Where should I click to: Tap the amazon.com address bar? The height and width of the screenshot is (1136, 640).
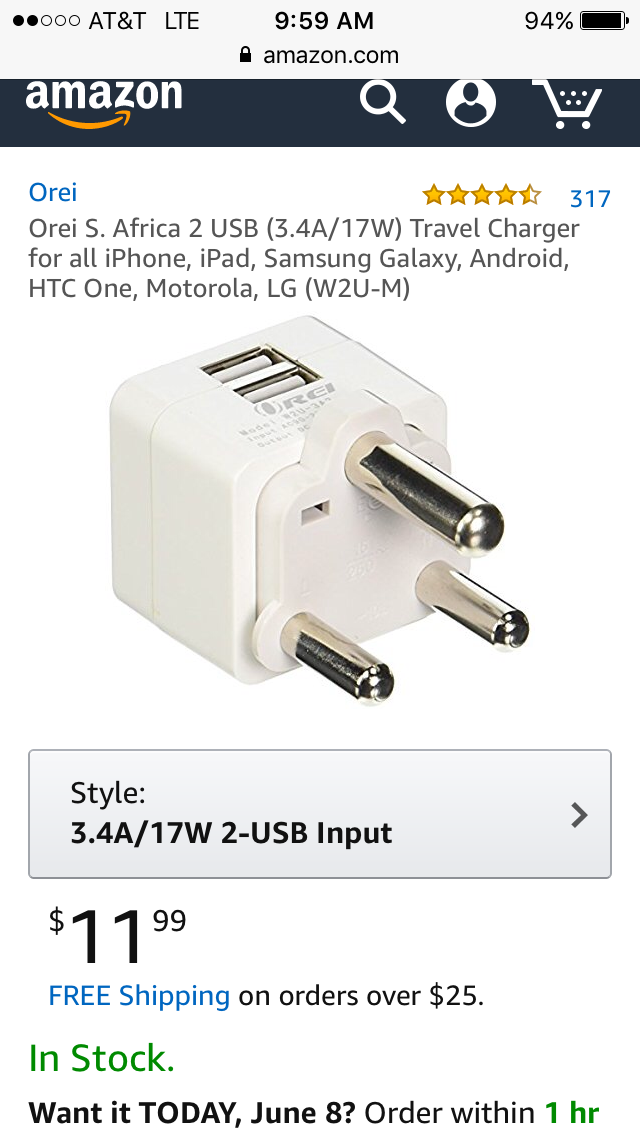click(x=320, y=56)
